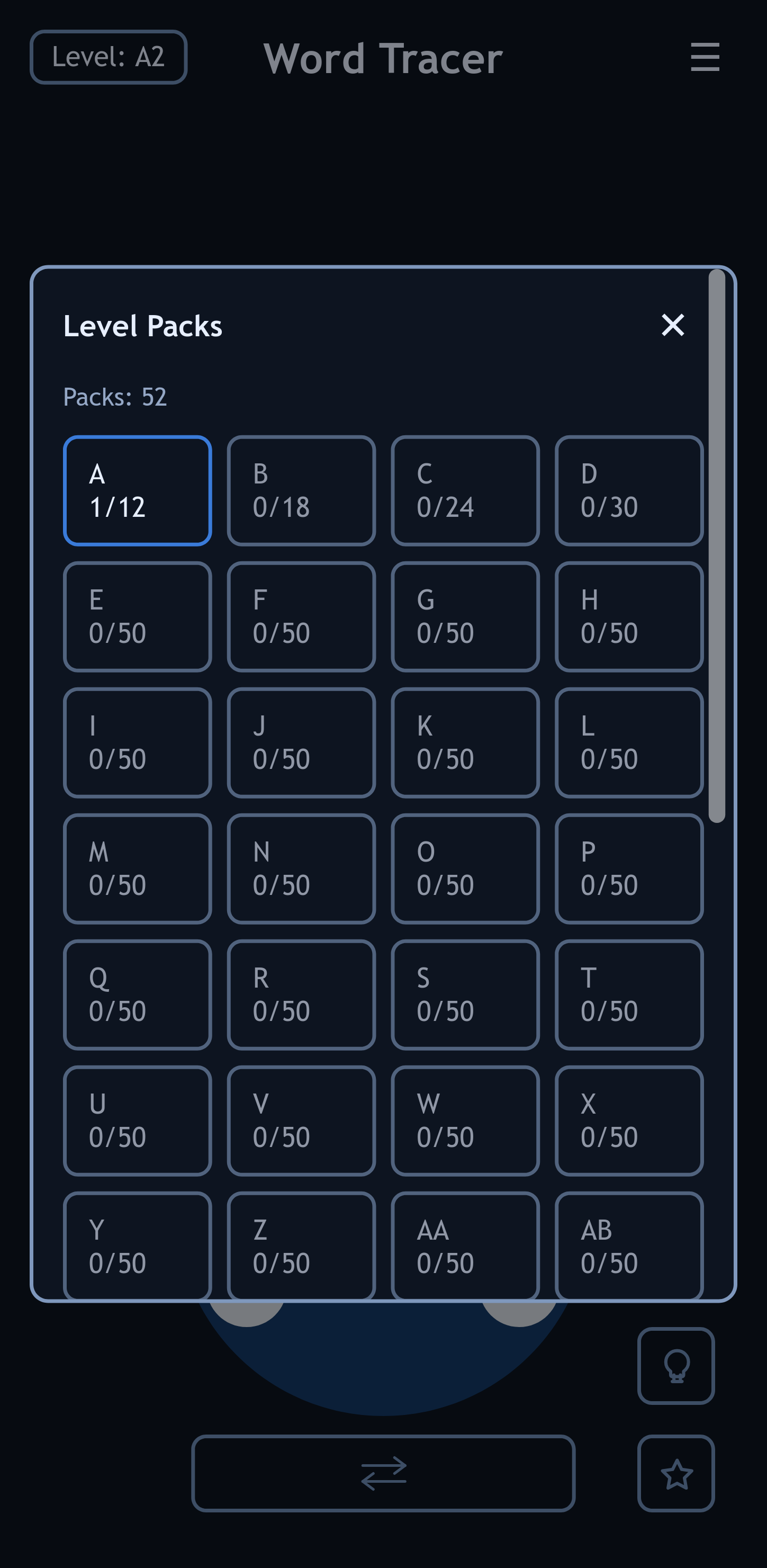Open level pack G
This screenshot has height=1568, width=767.
[x=465, y=616]
